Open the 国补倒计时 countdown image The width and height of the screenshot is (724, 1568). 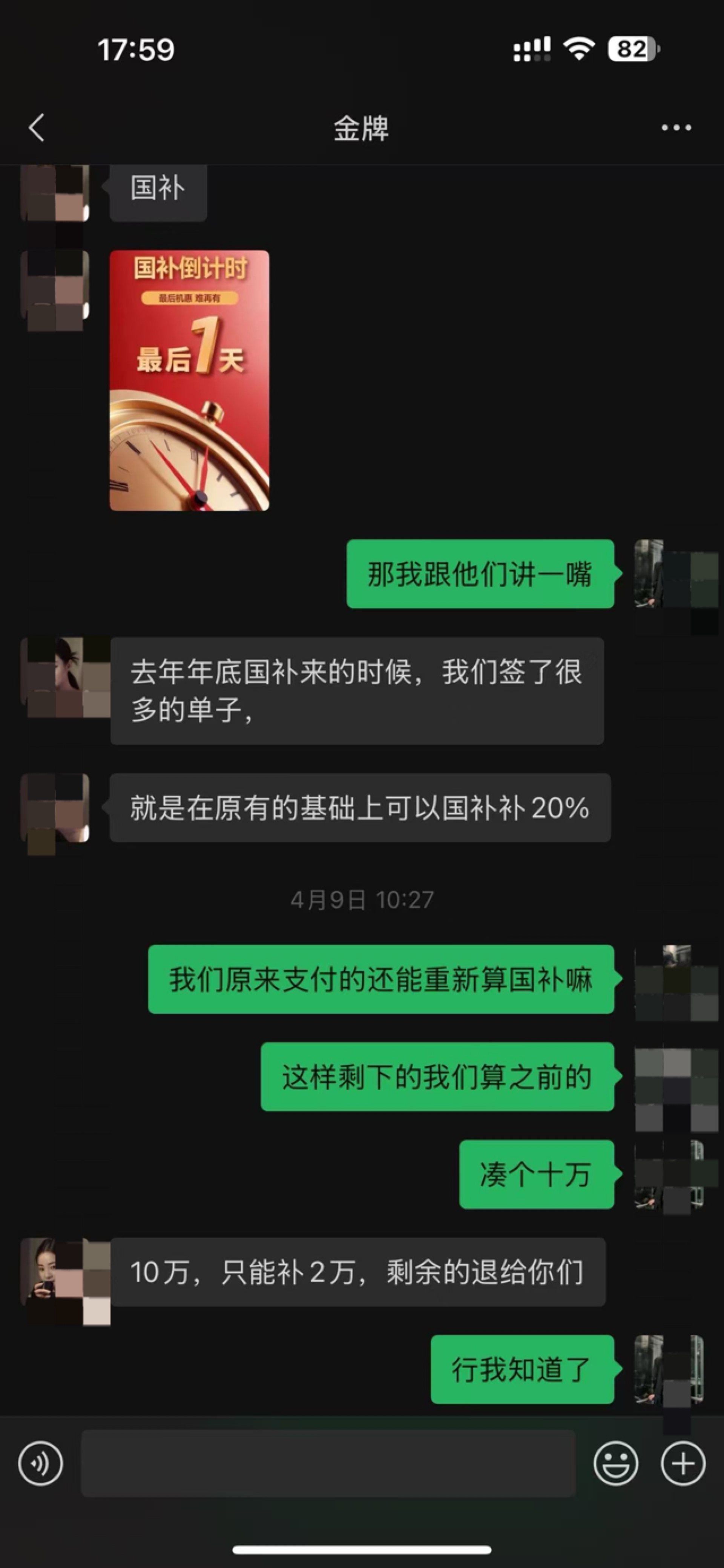(189, 381)
